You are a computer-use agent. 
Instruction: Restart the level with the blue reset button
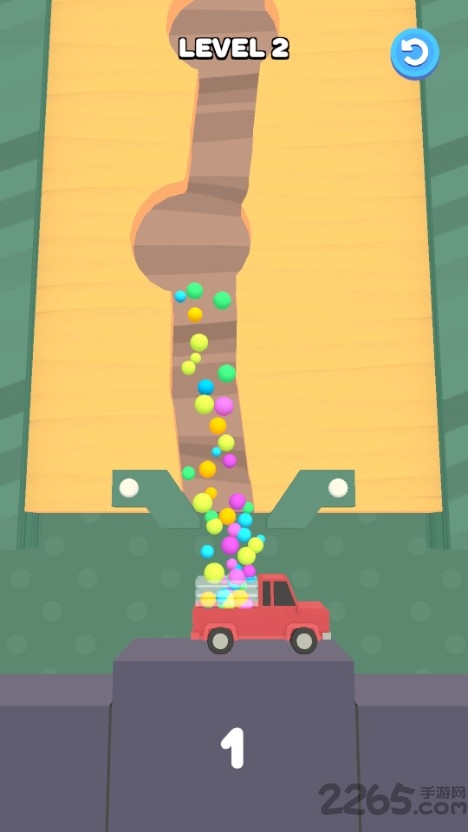coord(415,54)
